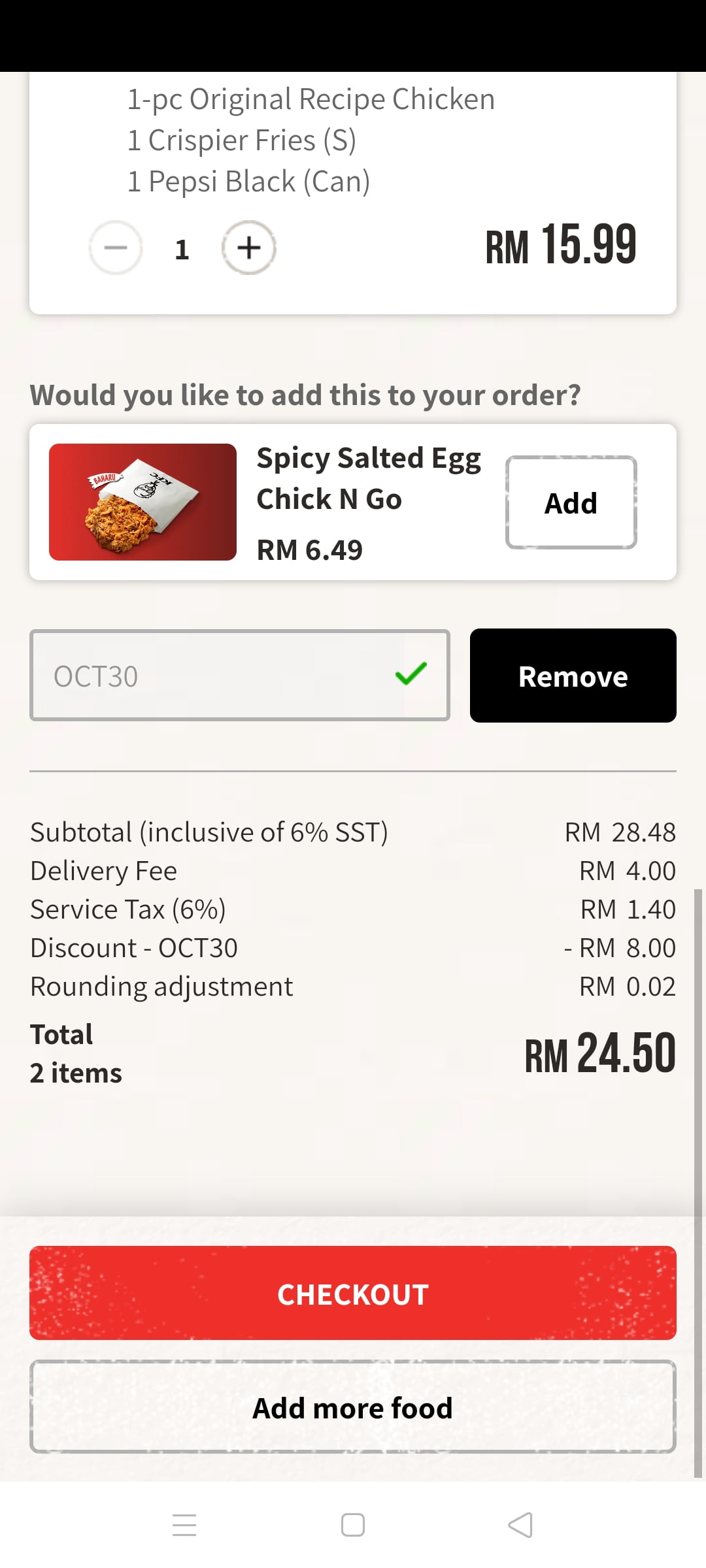Viewport: 706px width, 1568px height.
Task: Remove the OCT30 promo code
Action: (x=572, y=676)
